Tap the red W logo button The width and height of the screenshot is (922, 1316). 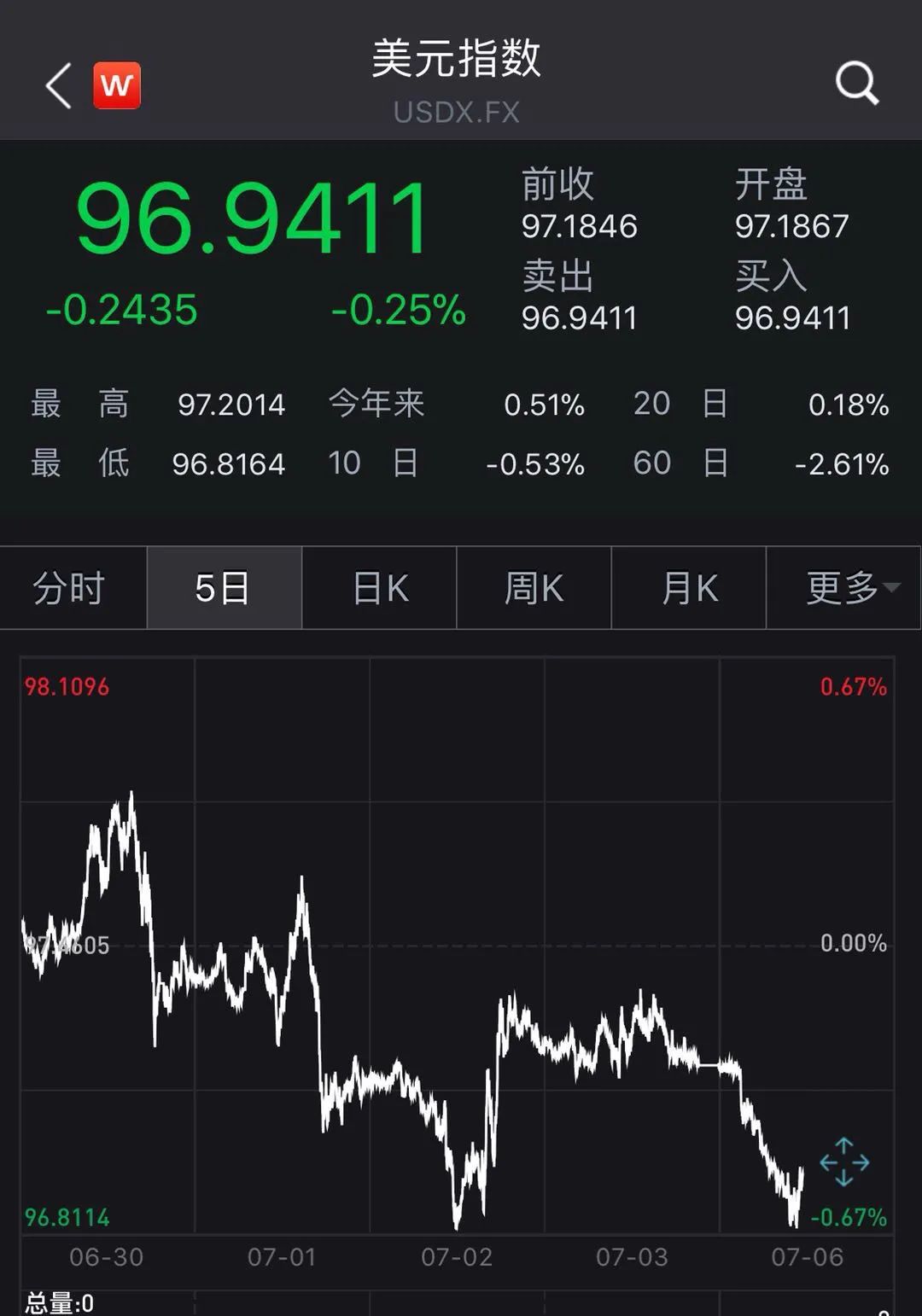[117, 85]
